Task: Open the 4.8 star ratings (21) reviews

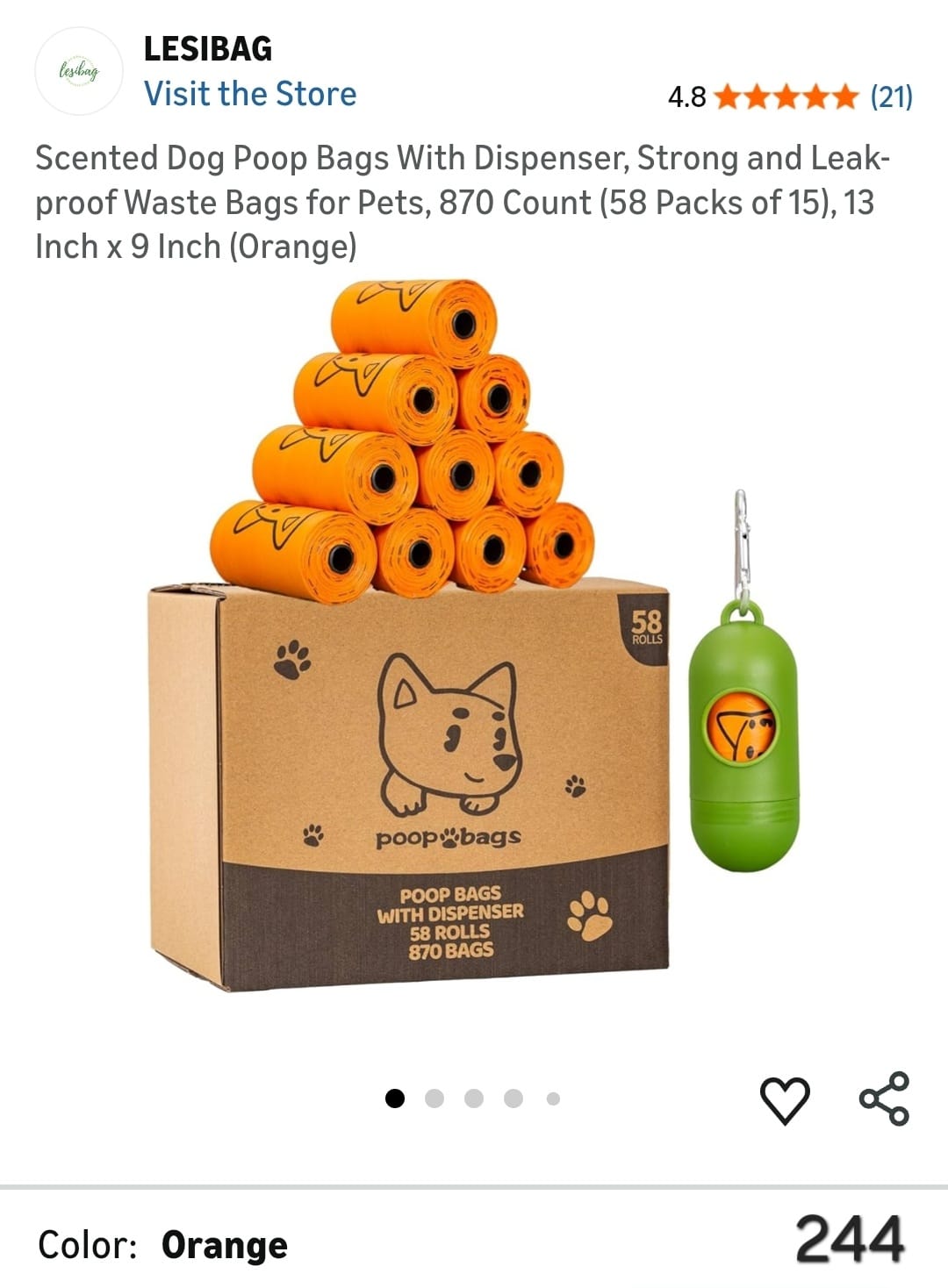Action: 790,96
